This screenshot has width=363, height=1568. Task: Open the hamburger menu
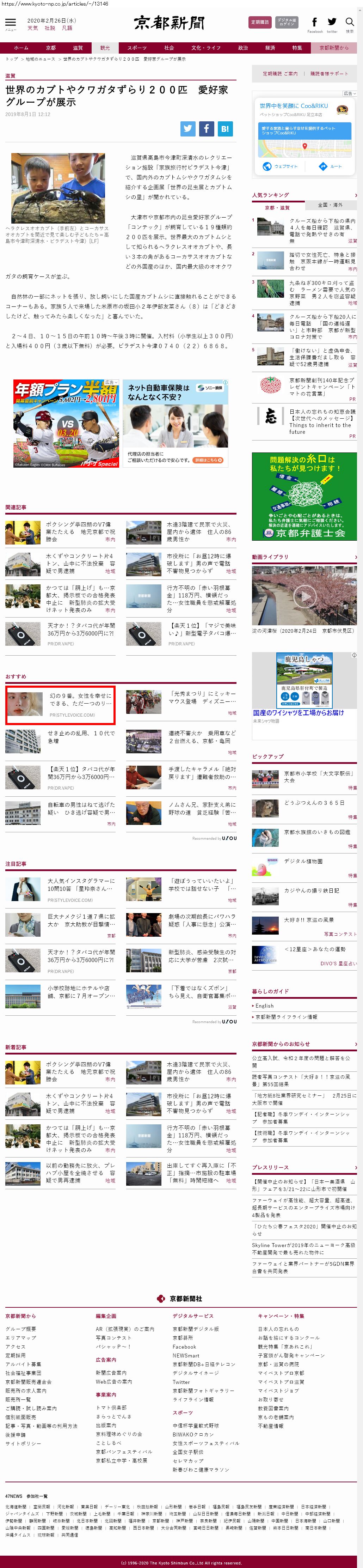click(x=10, y=23)
